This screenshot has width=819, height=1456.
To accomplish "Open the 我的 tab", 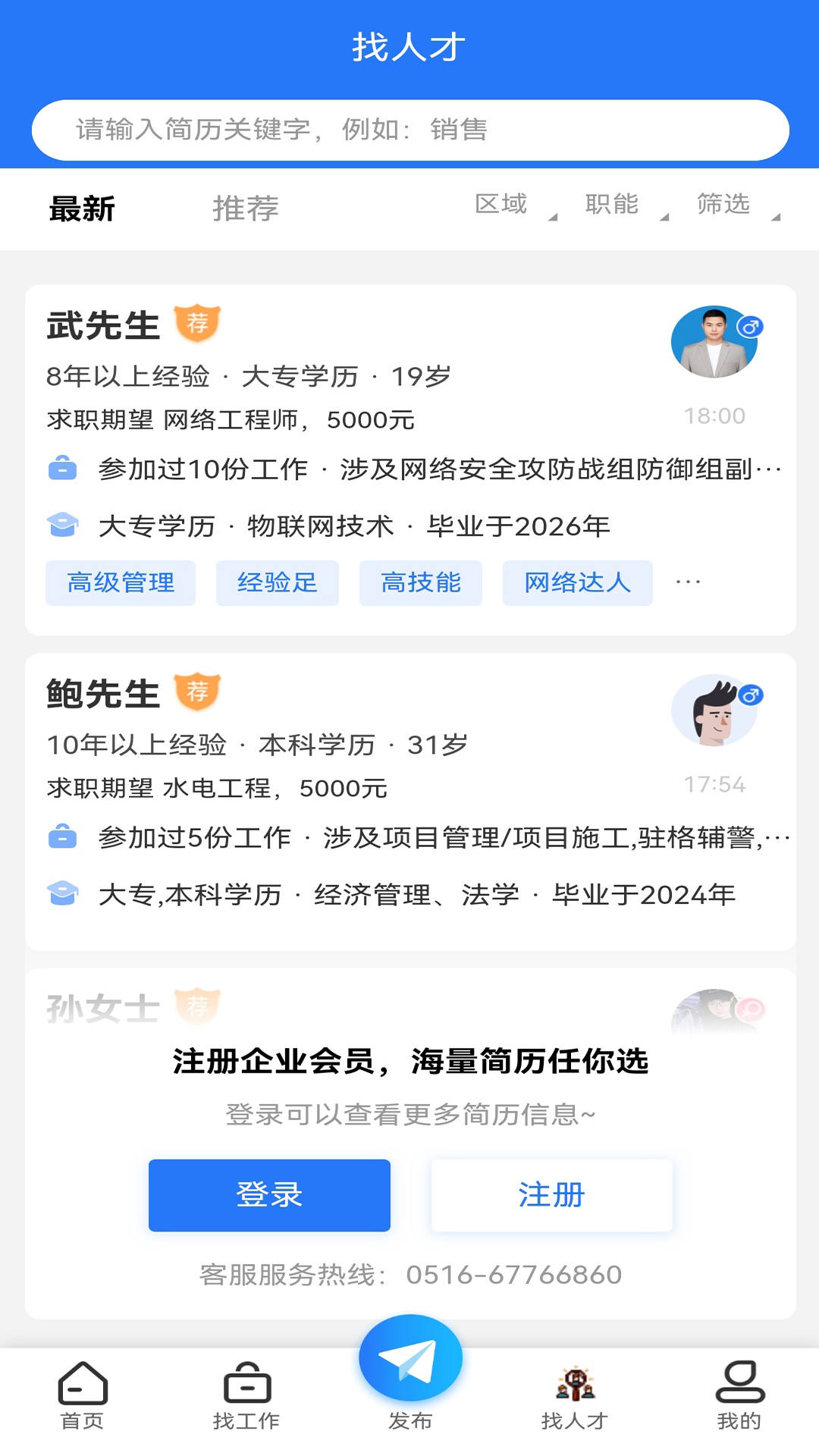I will (x=739, y=1397).
